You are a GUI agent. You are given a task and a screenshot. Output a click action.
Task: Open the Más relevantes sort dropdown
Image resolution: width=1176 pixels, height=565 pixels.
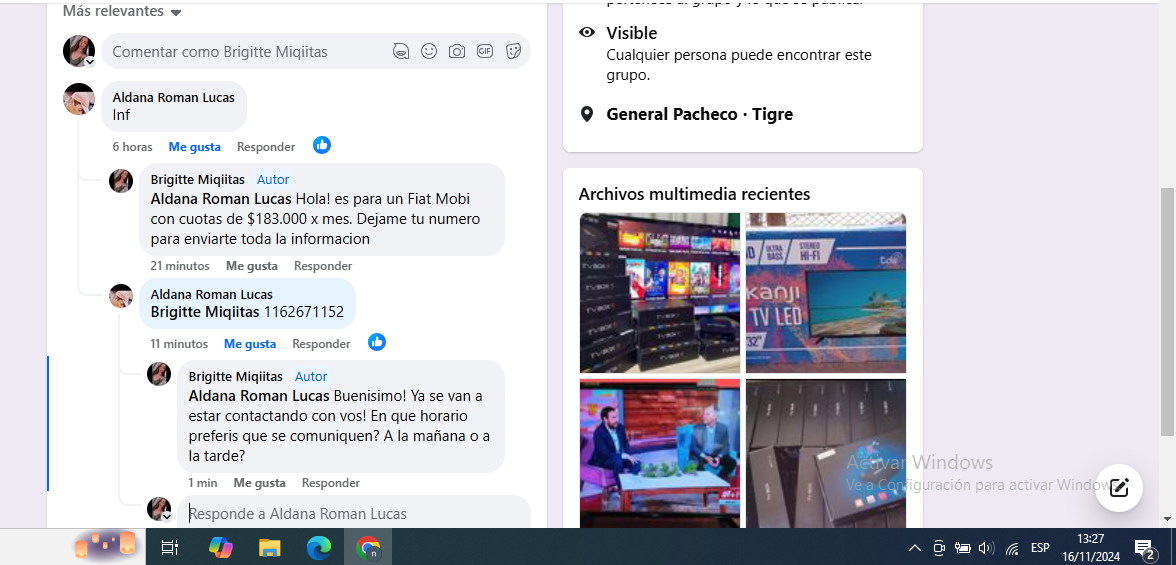(x=122, y=11)
